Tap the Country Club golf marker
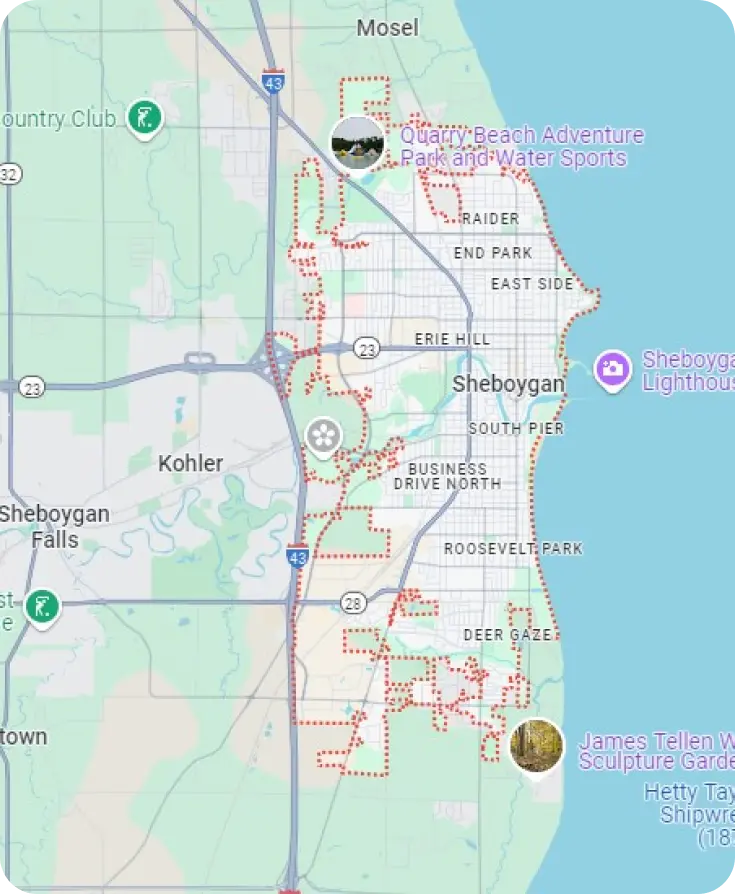This screenshot has height=894, width=735. [x=145, y=119]
